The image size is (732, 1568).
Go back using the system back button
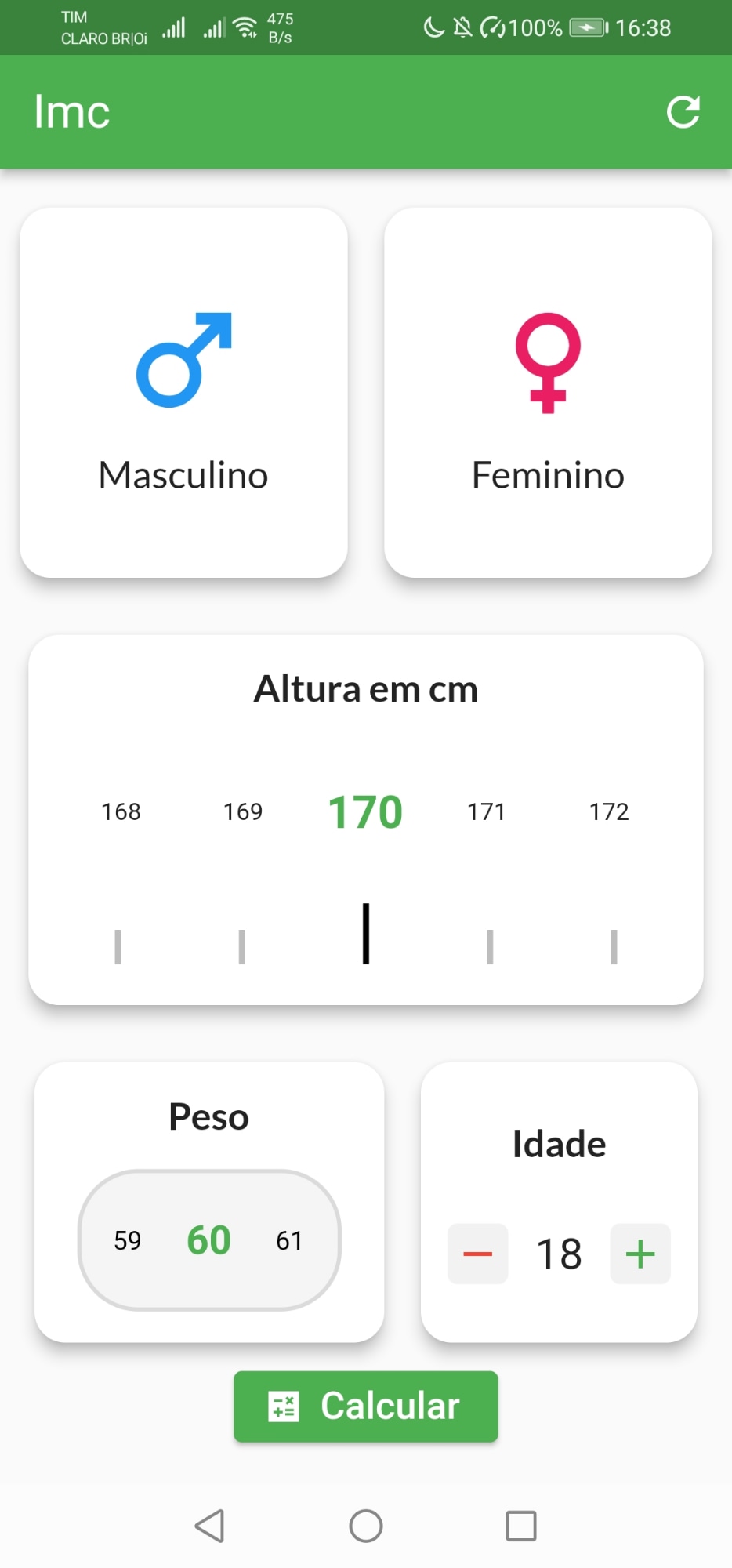[x=210, y=1526]
